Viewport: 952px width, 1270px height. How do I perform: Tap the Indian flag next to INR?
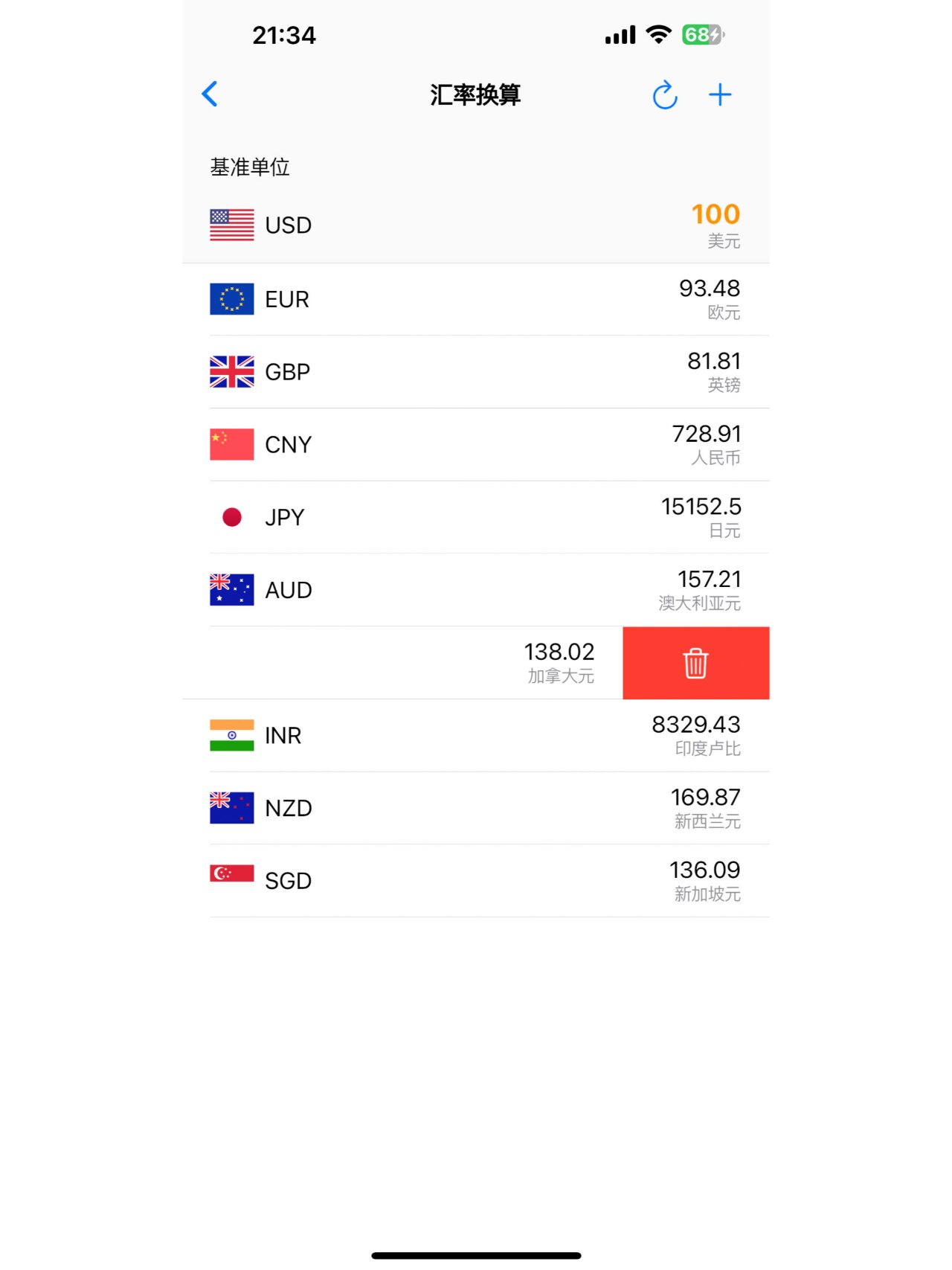[231, 734]
